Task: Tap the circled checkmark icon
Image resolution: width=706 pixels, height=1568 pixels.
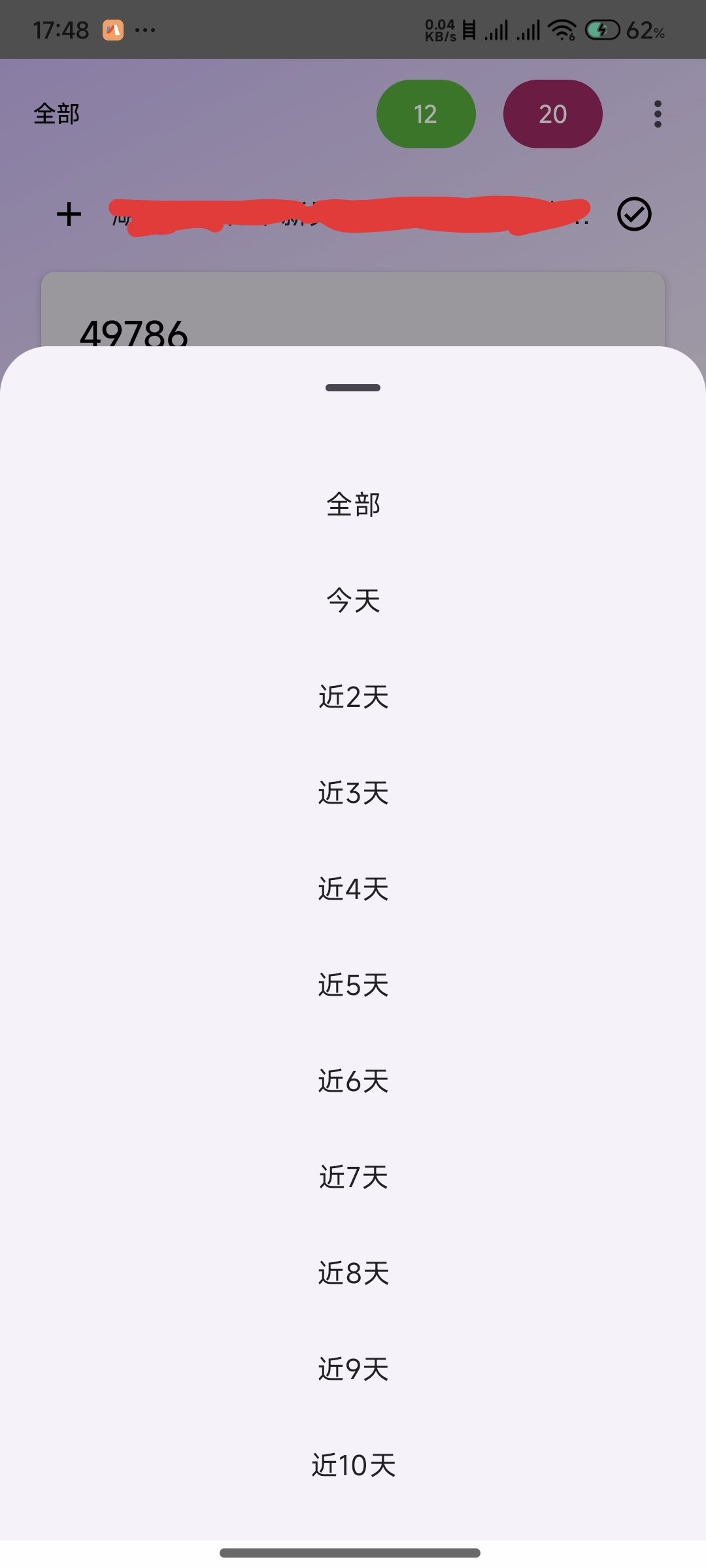Action: click(x=634, y=214)
